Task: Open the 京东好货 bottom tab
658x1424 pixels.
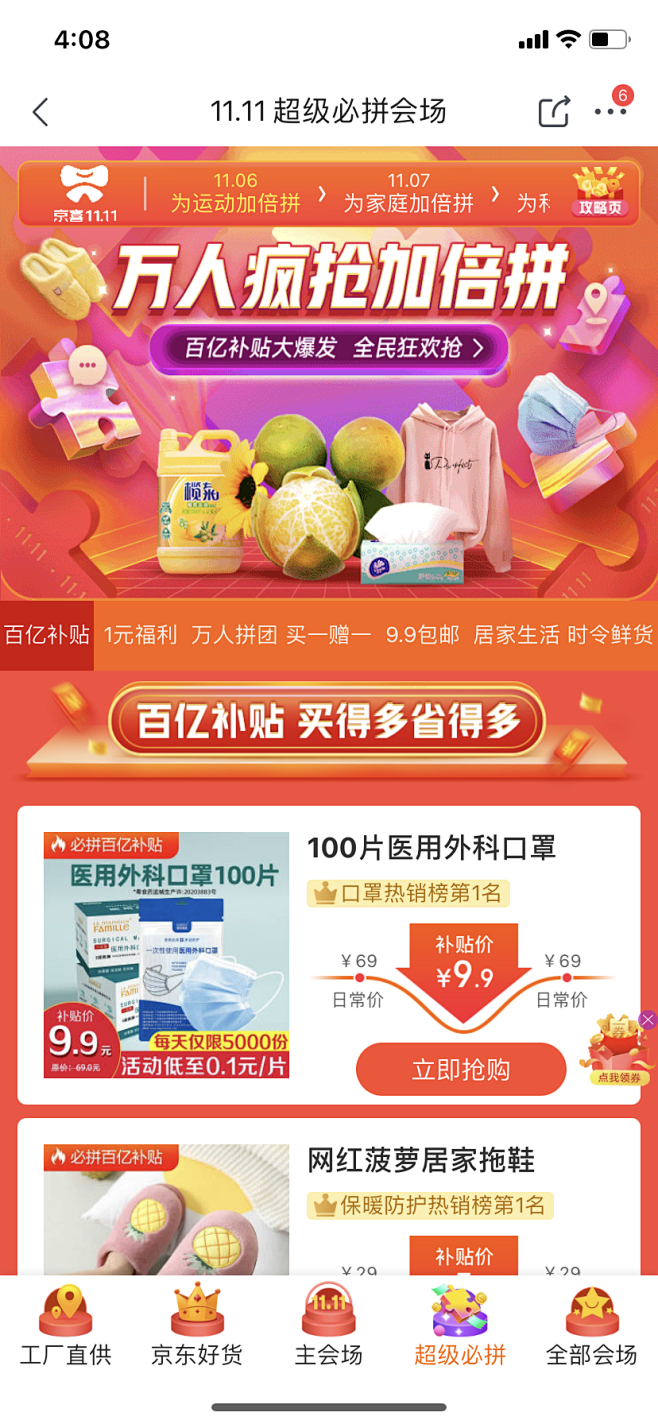Action: point(197,1327)
